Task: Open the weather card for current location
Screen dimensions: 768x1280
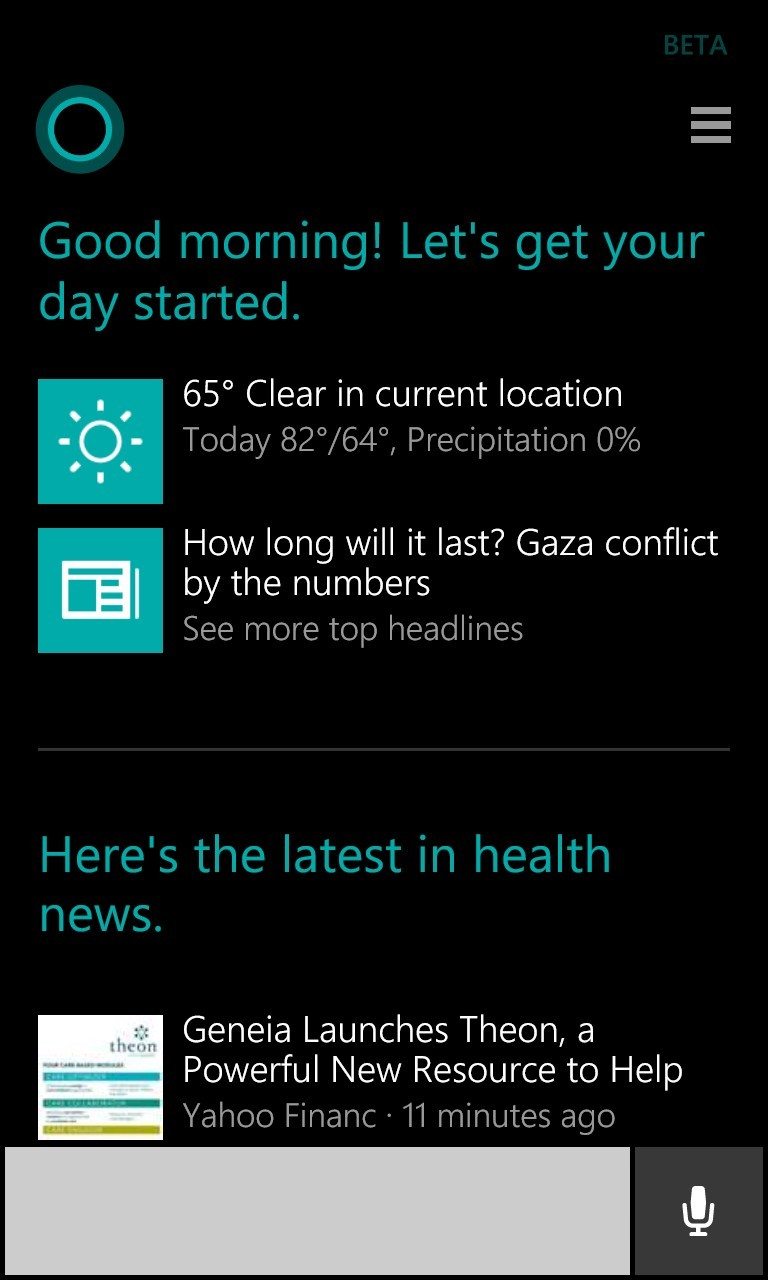Action: click(x=384, y=441)
